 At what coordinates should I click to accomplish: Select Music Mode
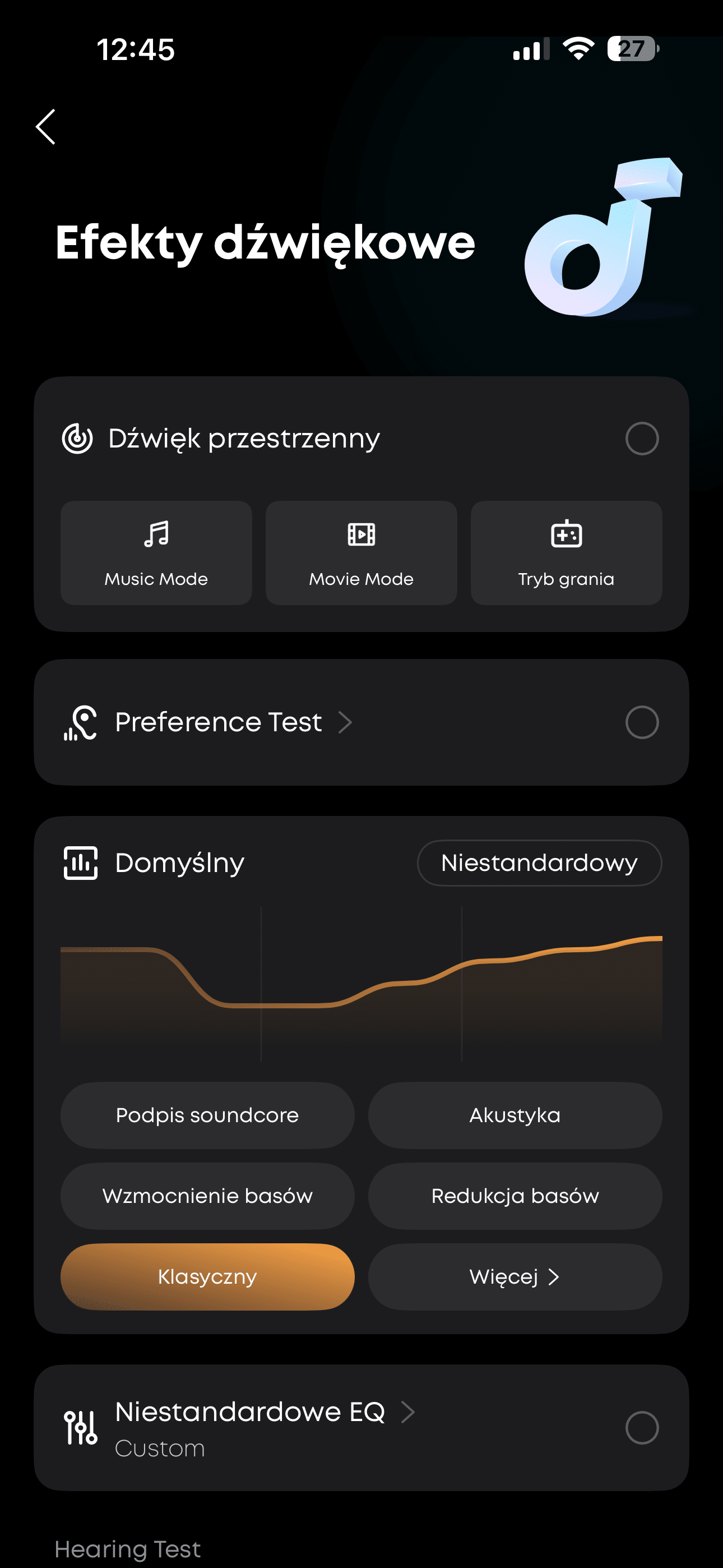point(156,553)
